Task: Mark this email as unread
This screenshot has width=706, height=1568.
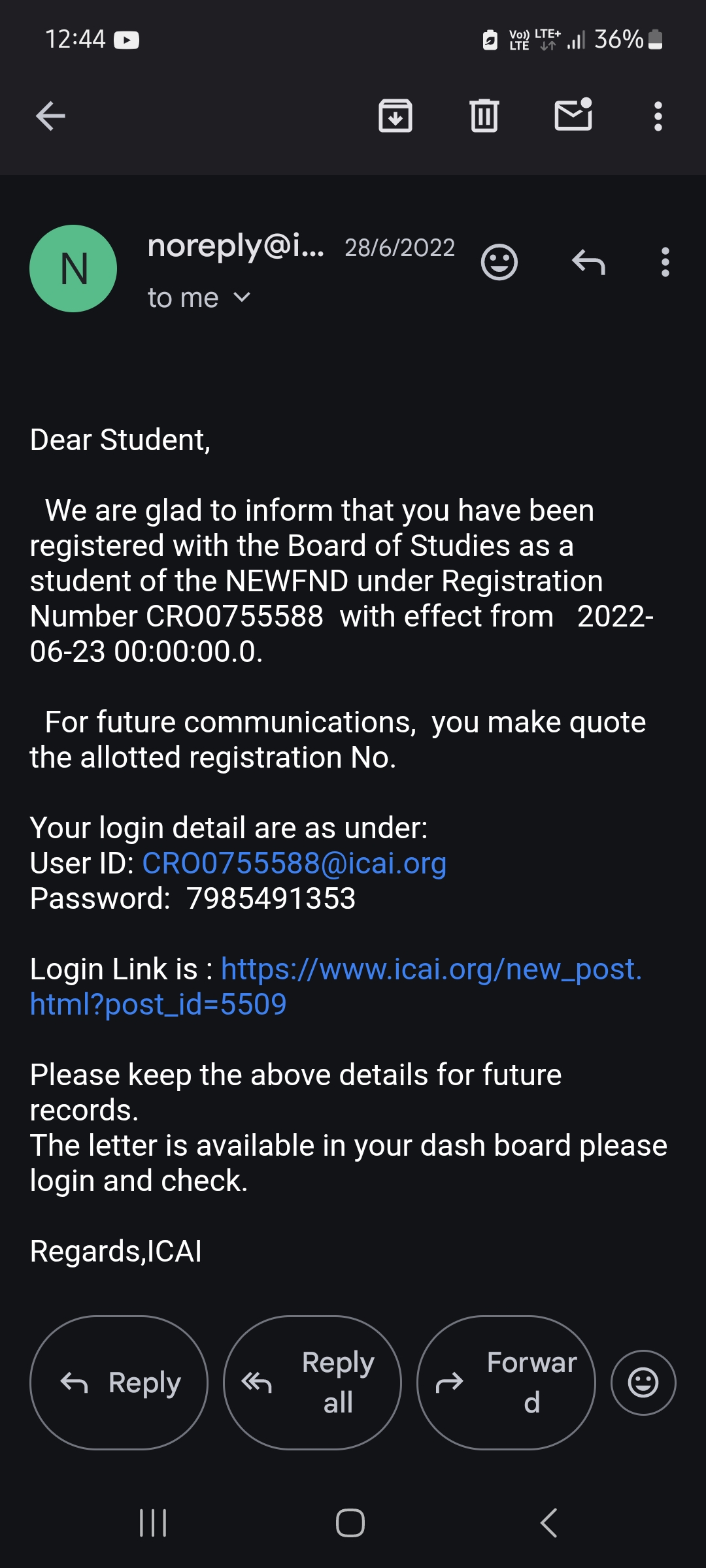Action: (573, 116)
